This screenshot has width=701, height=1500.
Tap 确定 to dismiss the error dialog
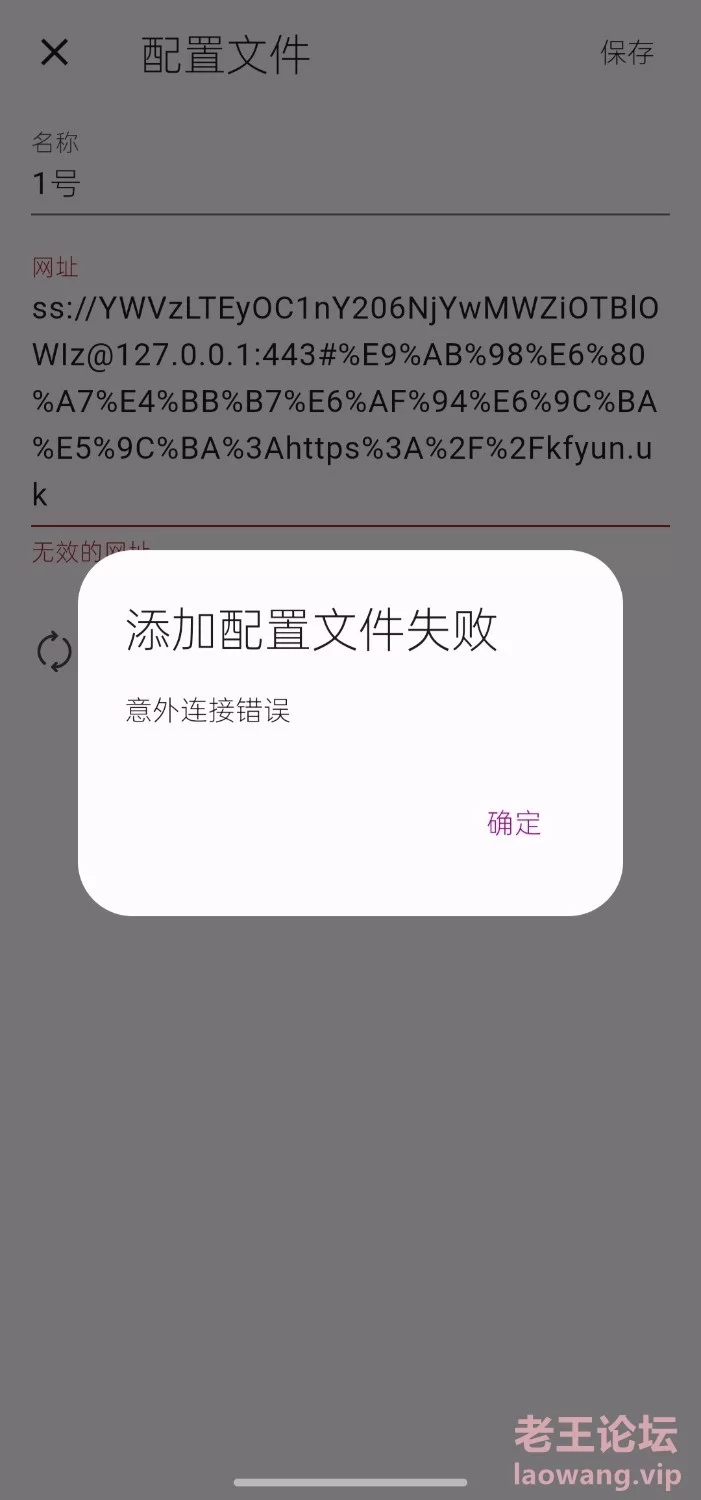coord(514,823)
